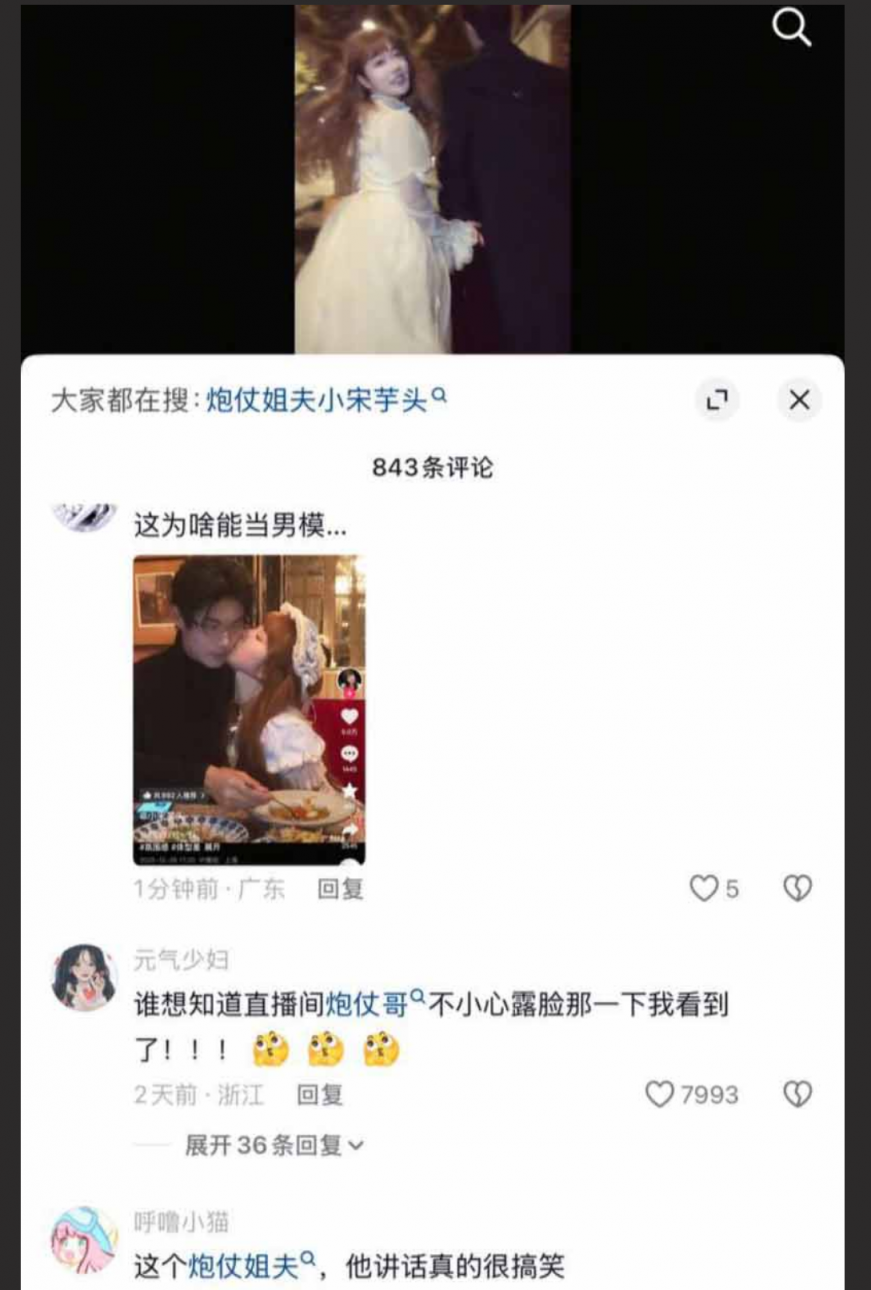Like 元气少妇's comment

660,1095
